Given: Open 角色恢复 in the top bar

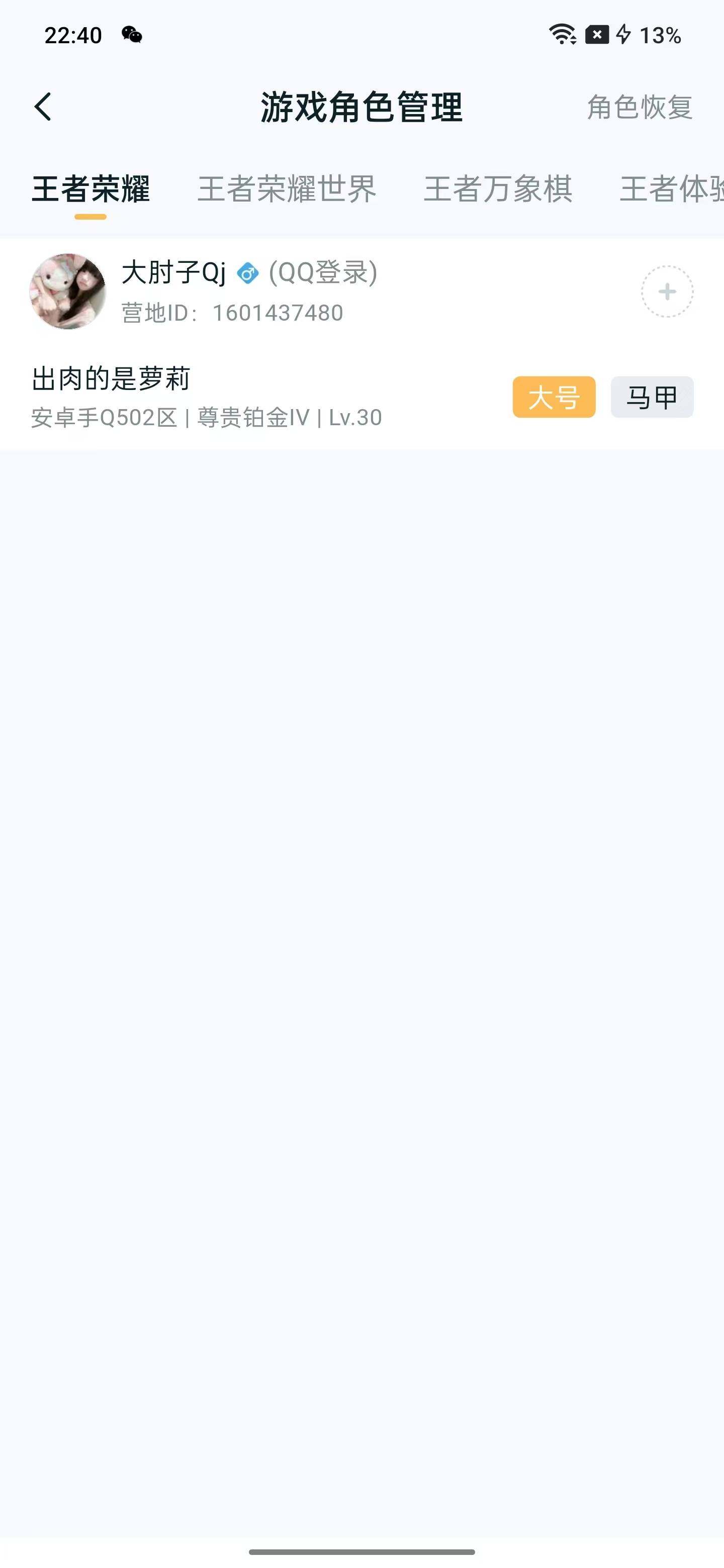Looking at the screenshot, I should tap(640, 108).
